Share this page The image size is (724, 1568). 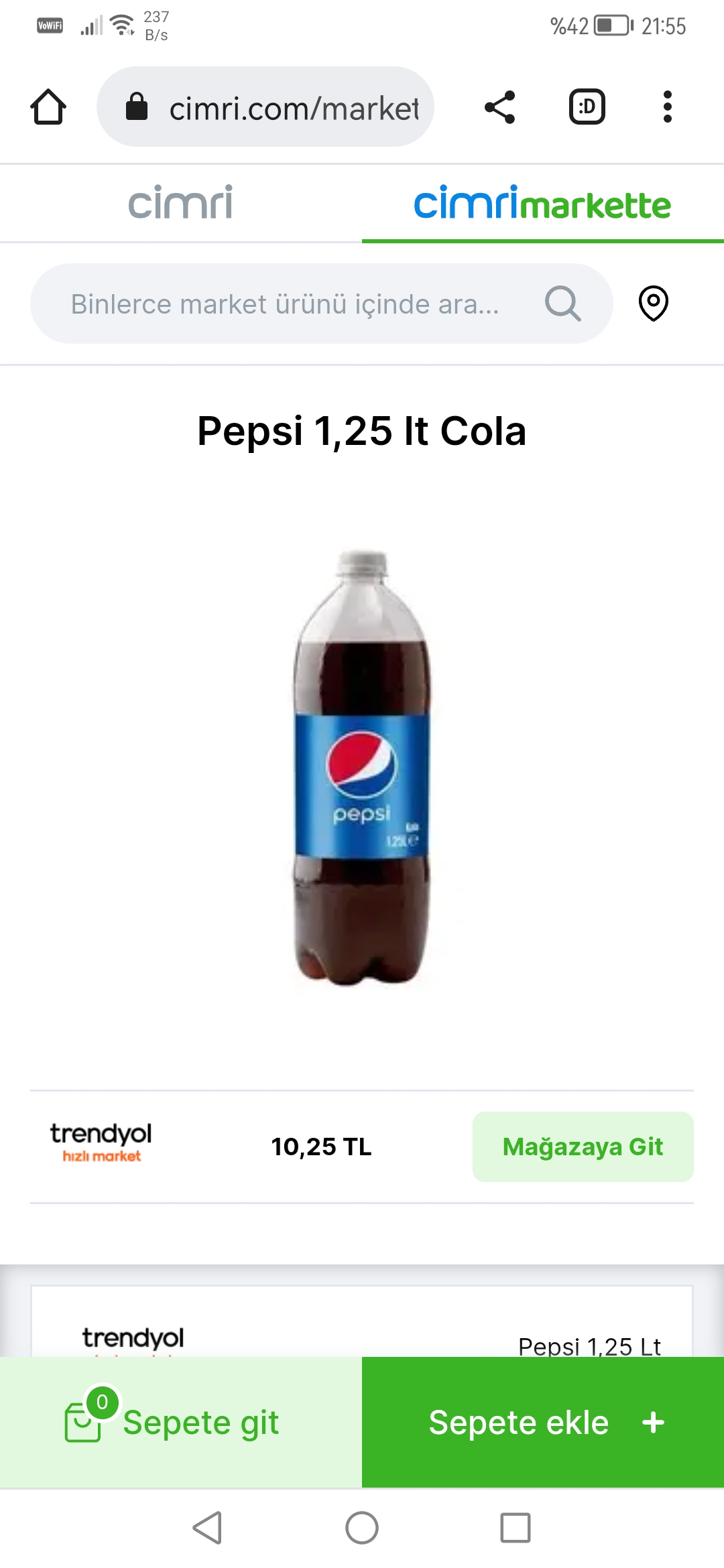(x=500, y=107)
